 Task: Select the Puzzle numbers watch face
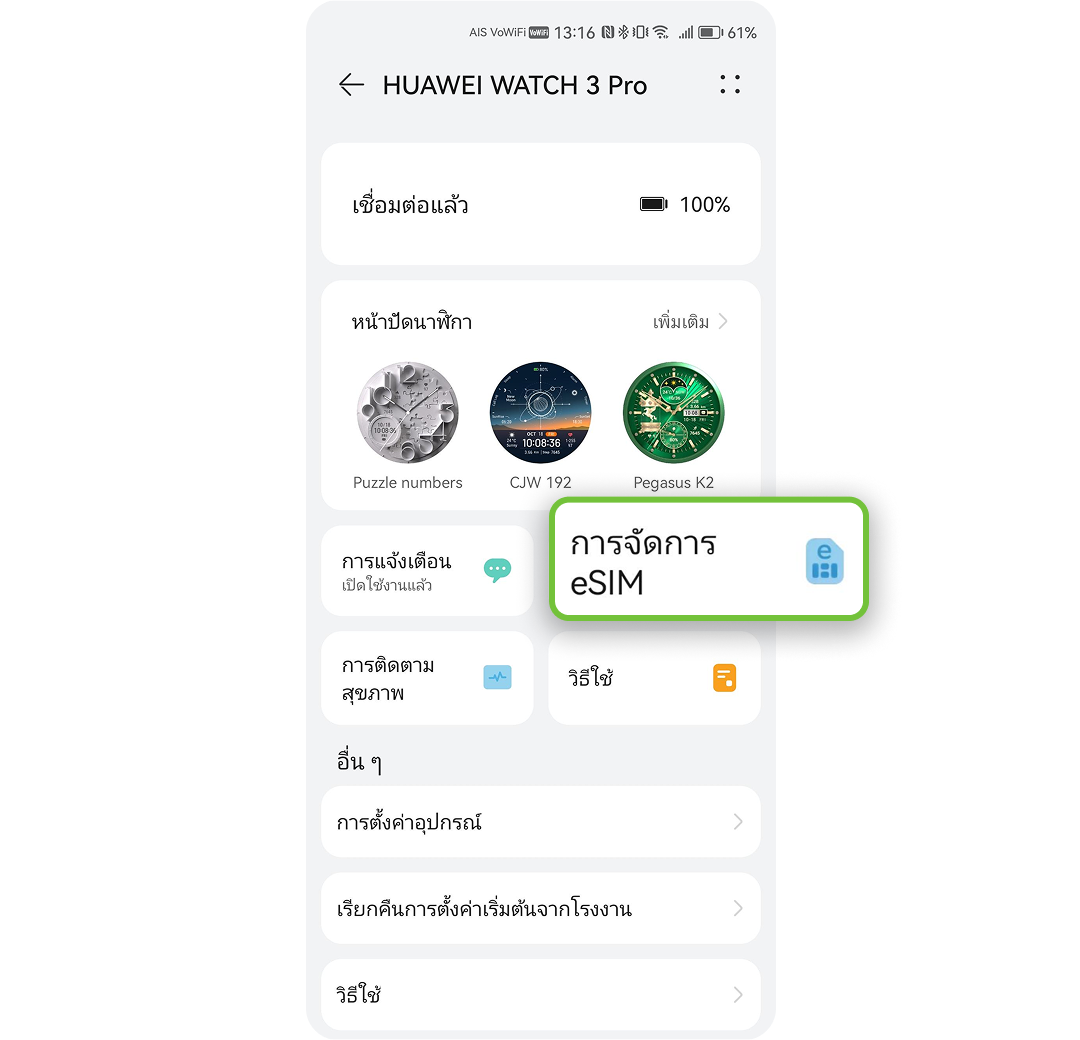click(x=407, y=413)
